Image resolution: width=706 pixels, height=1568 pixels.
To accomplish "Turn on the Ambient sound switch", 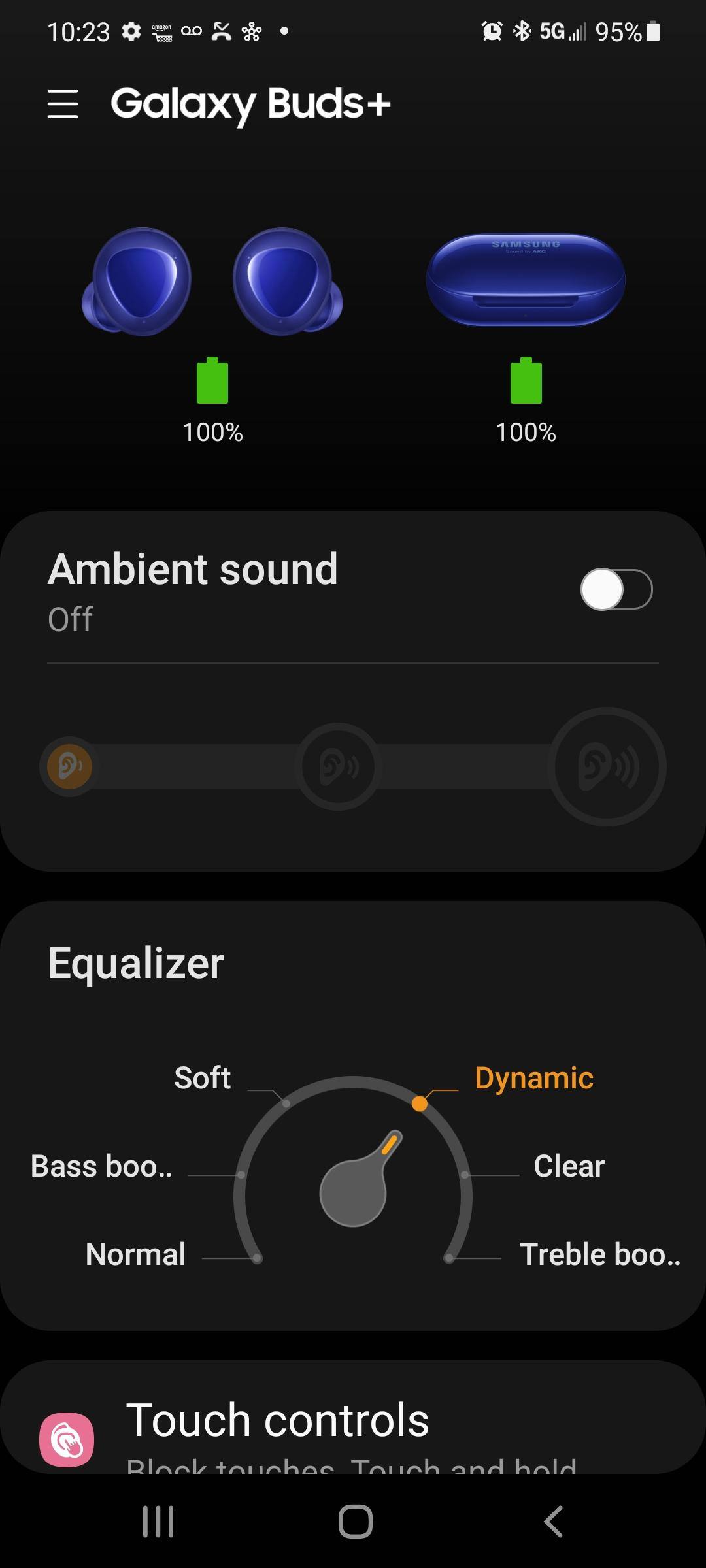I will 616,589.
